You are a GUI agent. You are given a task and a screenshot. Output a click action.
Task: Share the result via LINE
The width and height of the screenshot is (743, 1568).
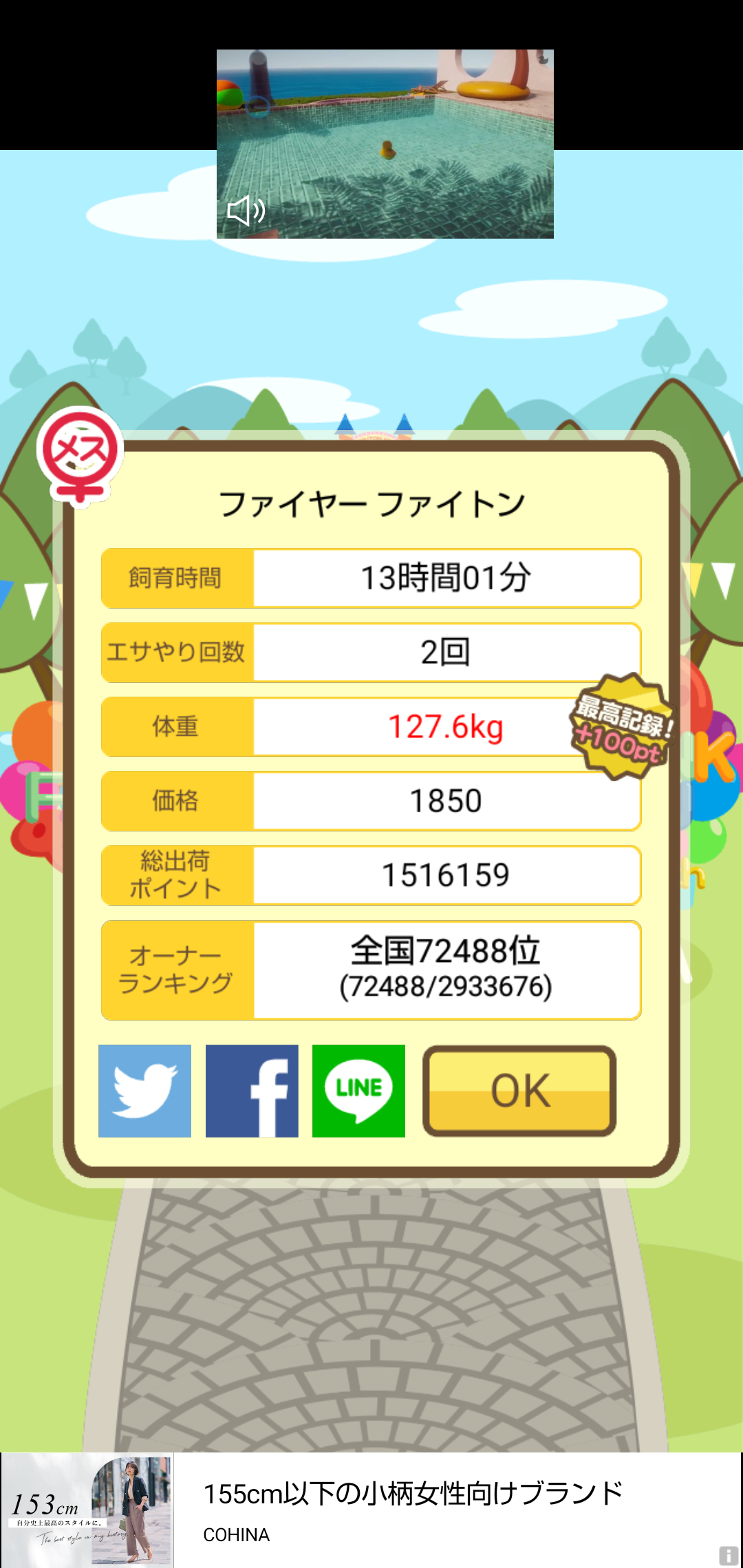358,1091
